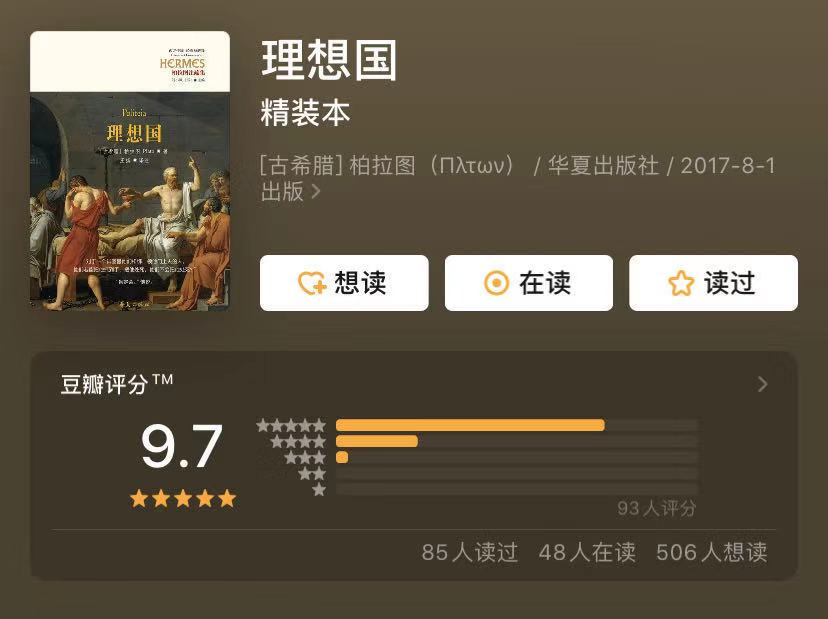Open the 48人在读 readers list

587,552
